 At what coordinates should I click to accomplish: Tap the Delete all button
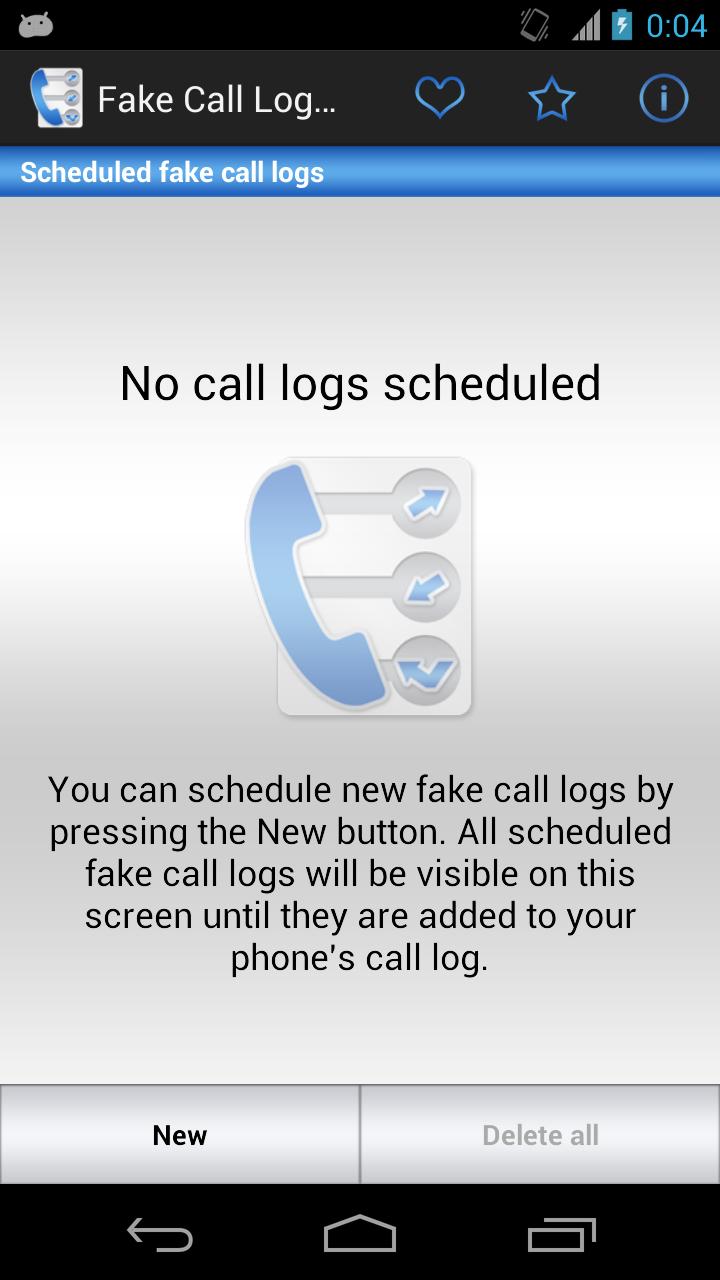[x=540, y=1134]
